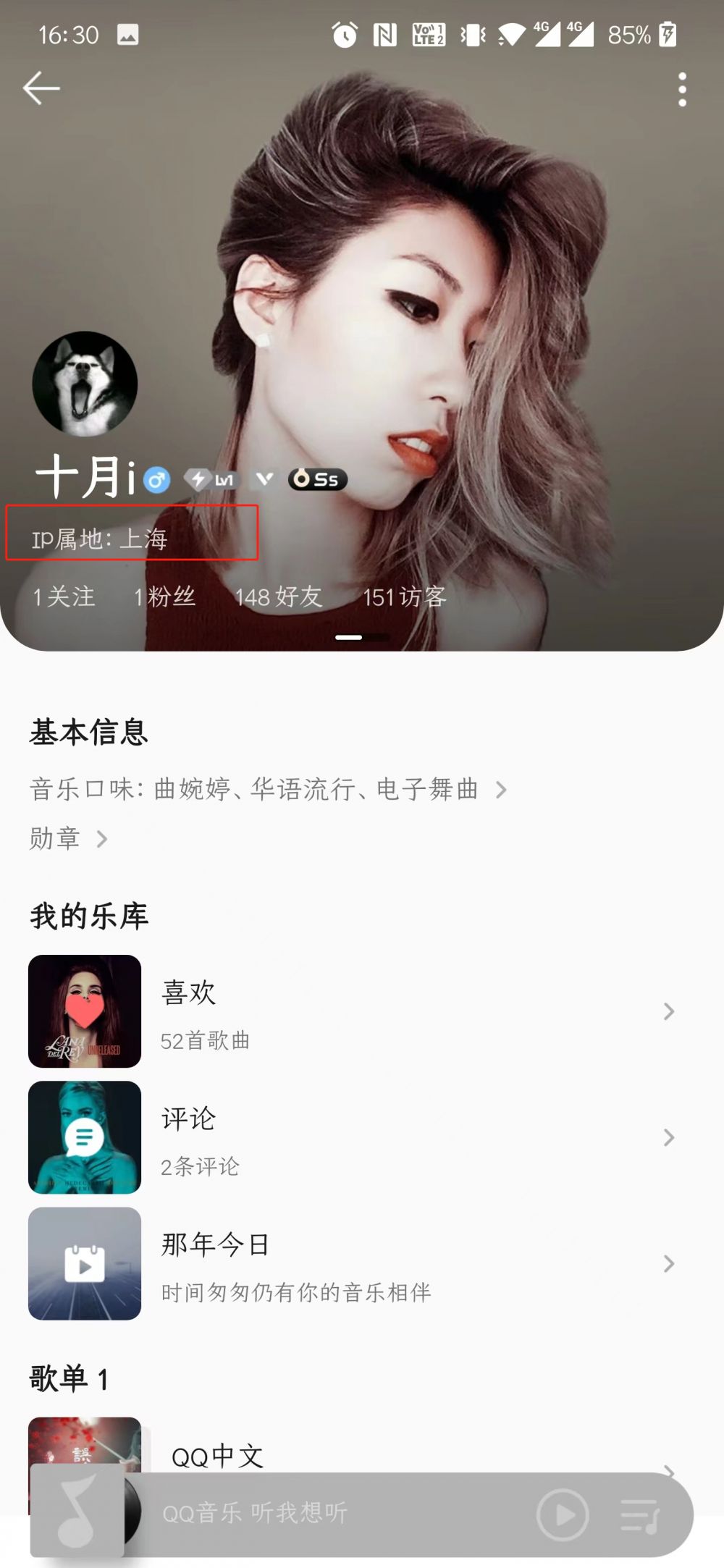Click the Lv1 level badge

pyautogui.click(x=212, y=479)
